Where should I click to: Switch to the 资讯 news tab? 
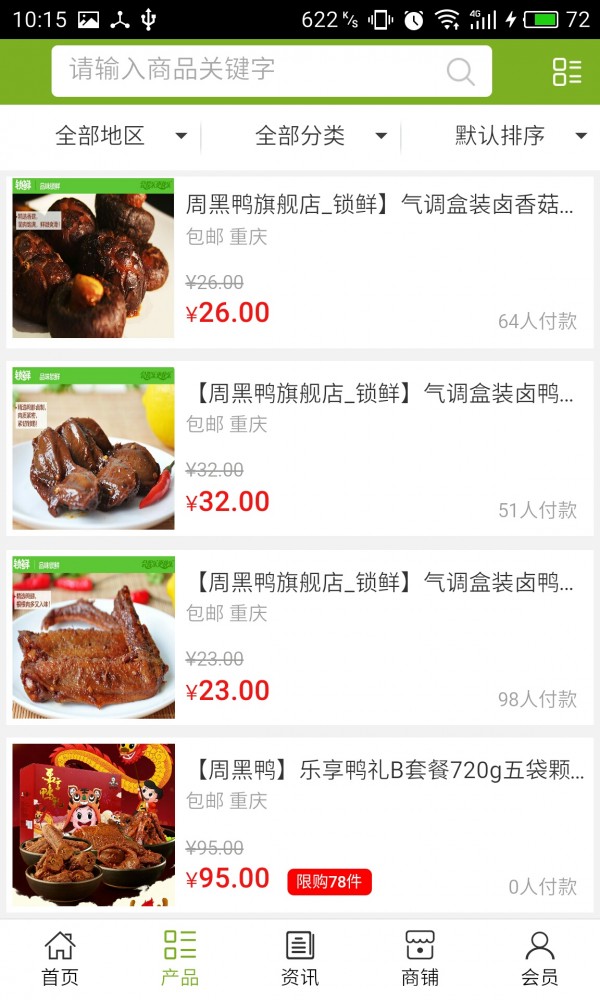pyautogui.click(x=300, y=958)
